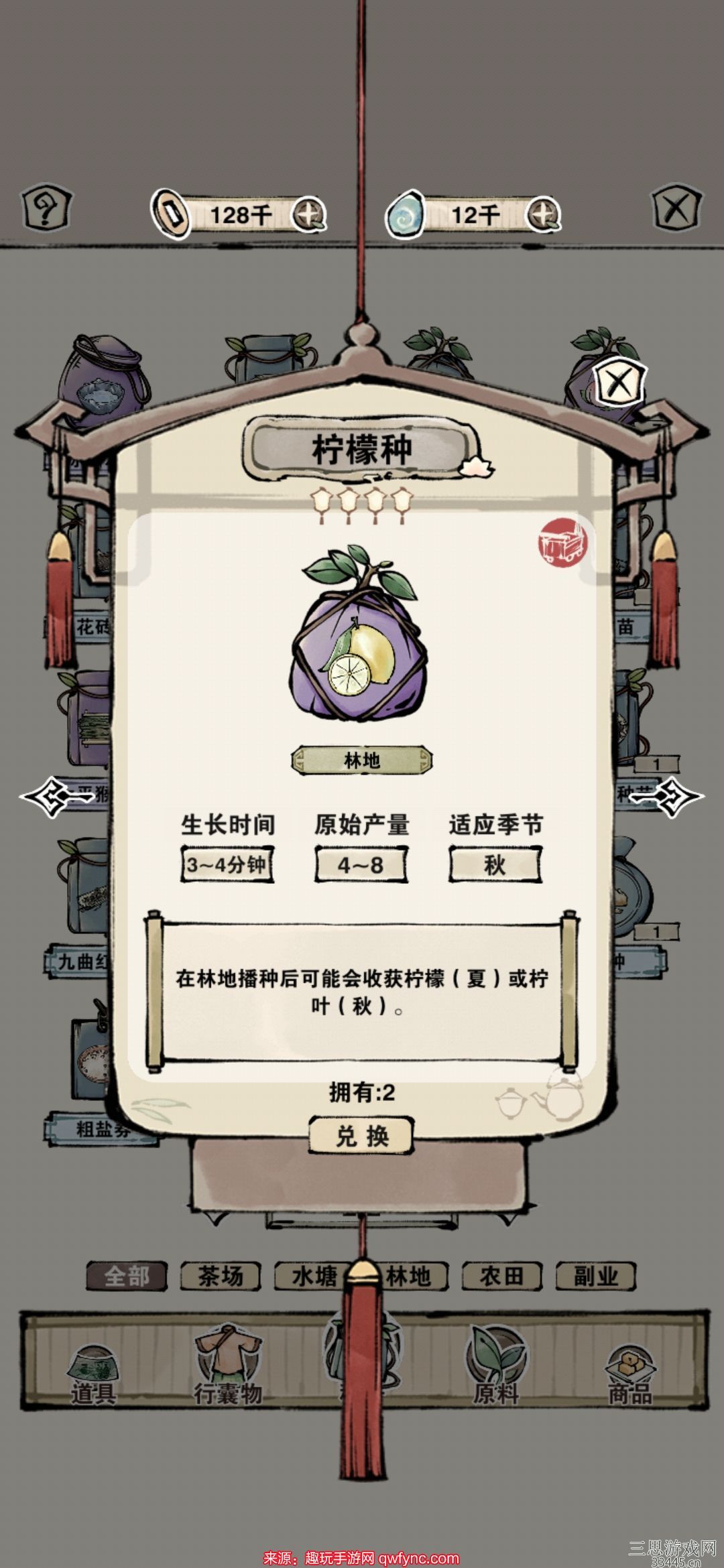Add more coins with the plus button
This screenshot has width=724, height=1568.
308,215
